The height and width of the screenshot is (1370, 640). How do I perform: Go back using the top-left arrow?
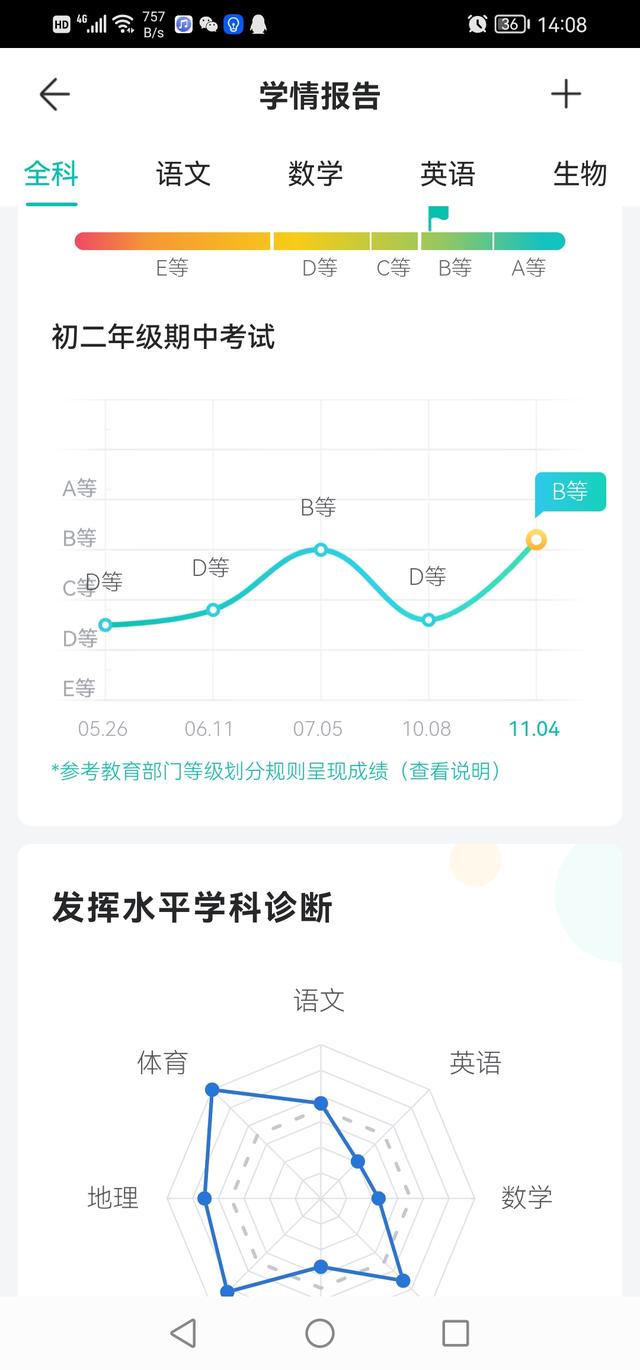pos(55,95)
